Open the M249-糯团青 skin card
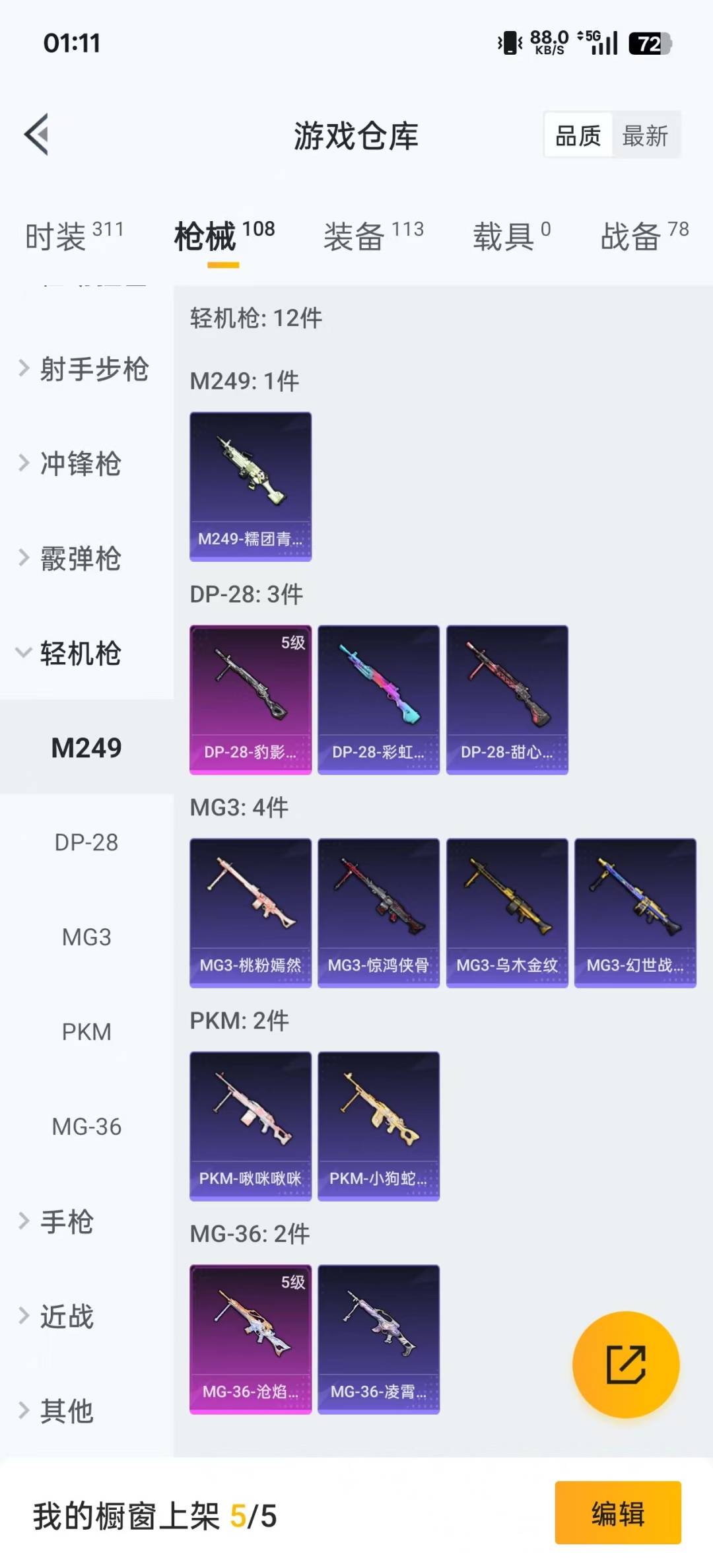 (250, 487)
